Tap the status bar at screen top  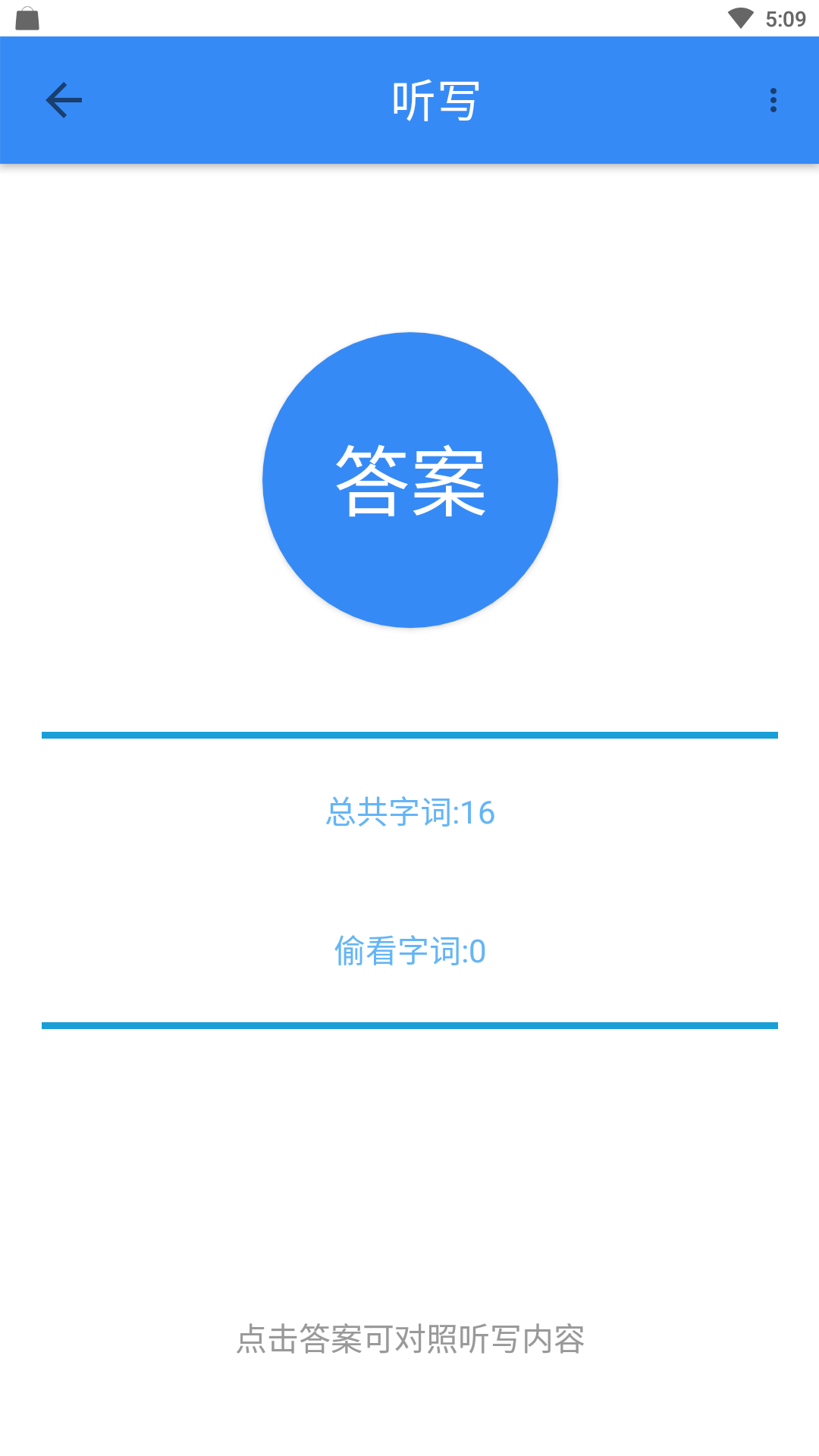pos(409,20)
